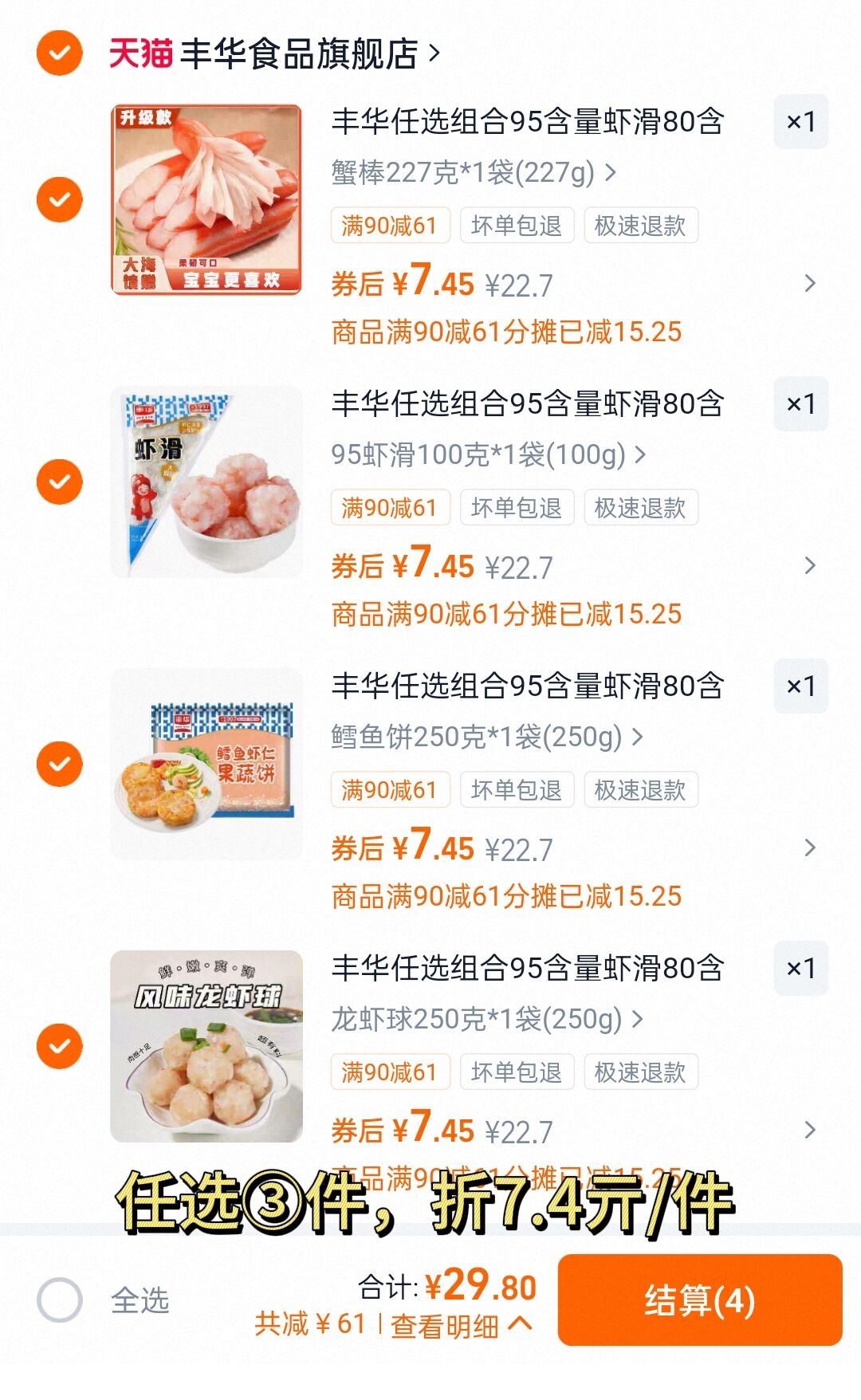Uncheck the 丰华食品旗舰店 store checkbox
The image size is (861, 1400).
click(60, 53)
